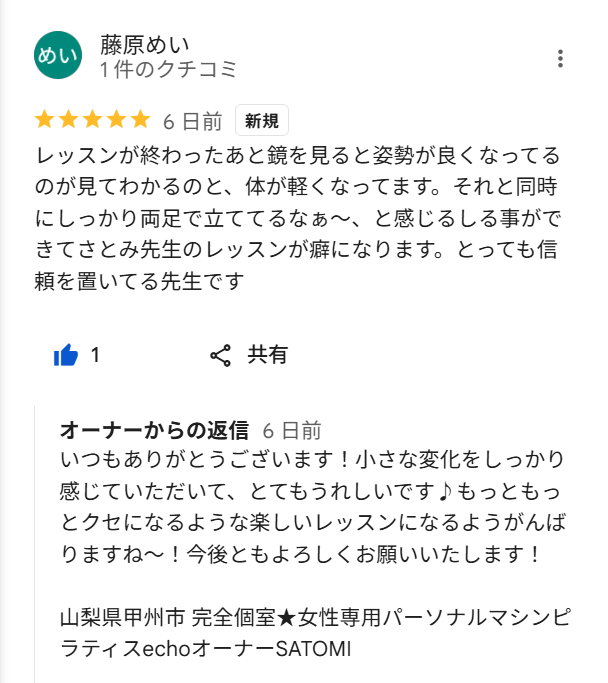Open the overflow menu on 藤原めい's review
The image size is (608, 683).
560,58
